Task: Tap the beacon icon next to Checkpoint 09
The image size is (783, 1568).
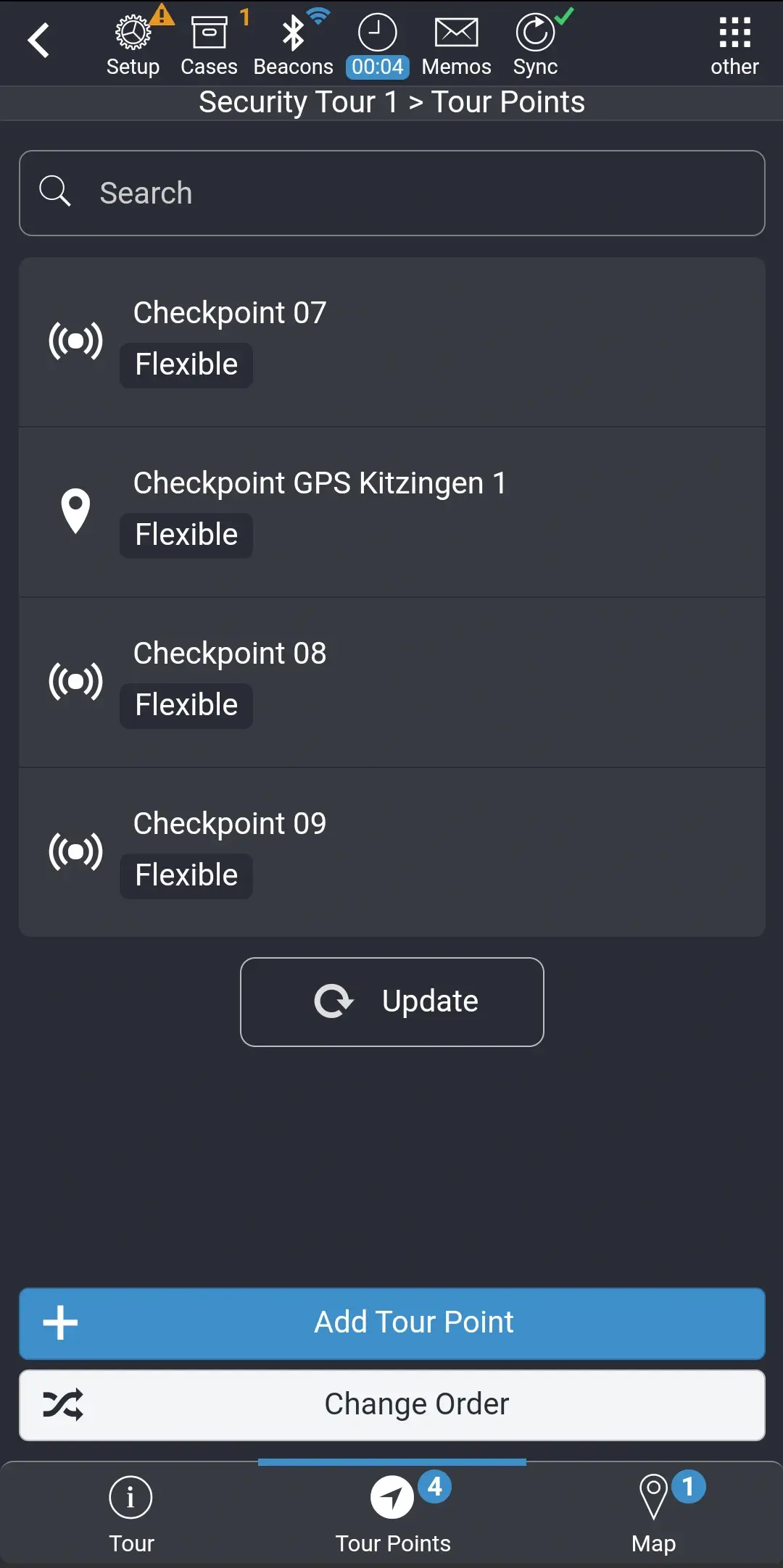Action: click(75, 851)
